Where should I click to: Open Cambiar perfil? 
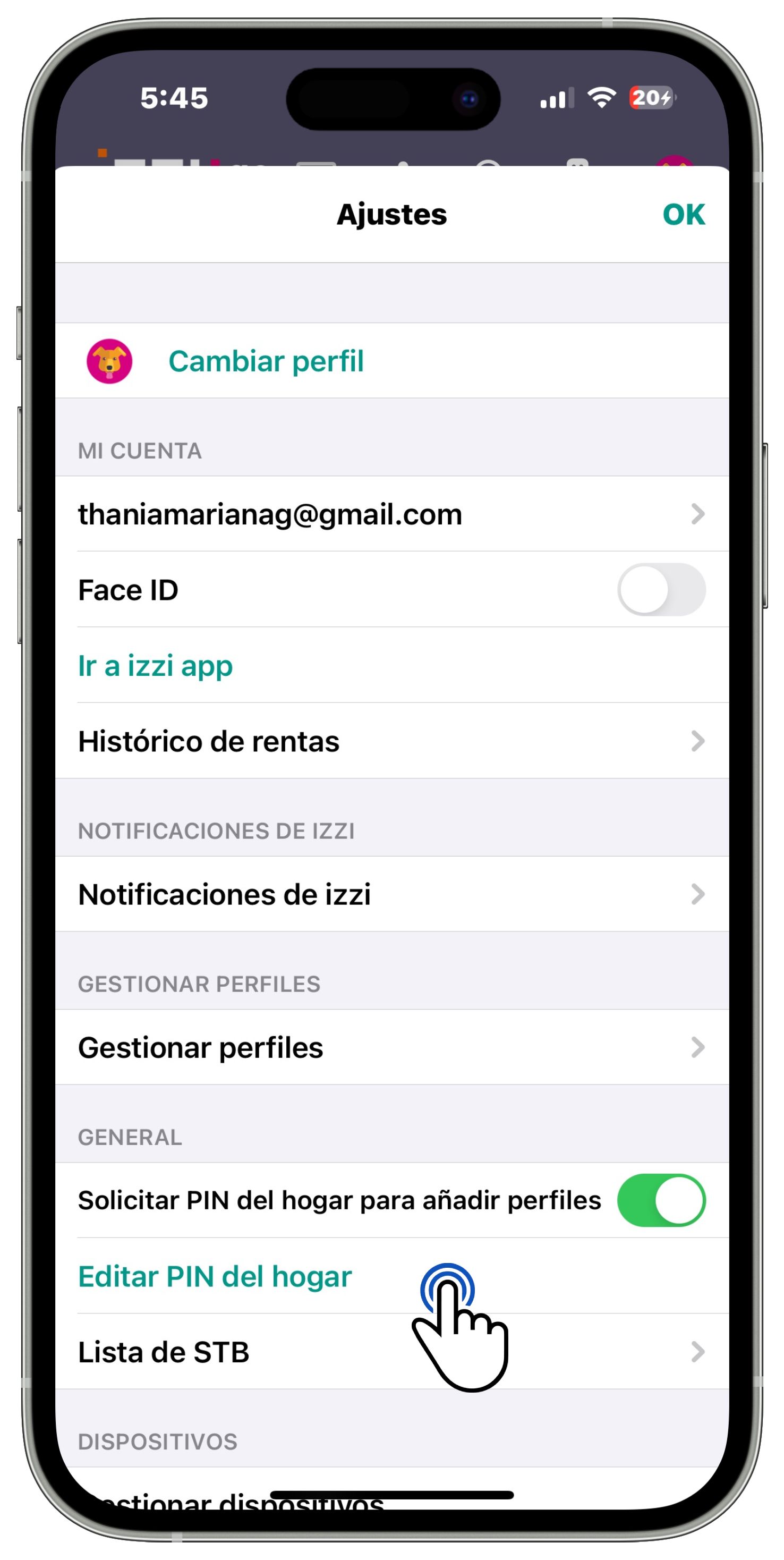coord(265,361)
